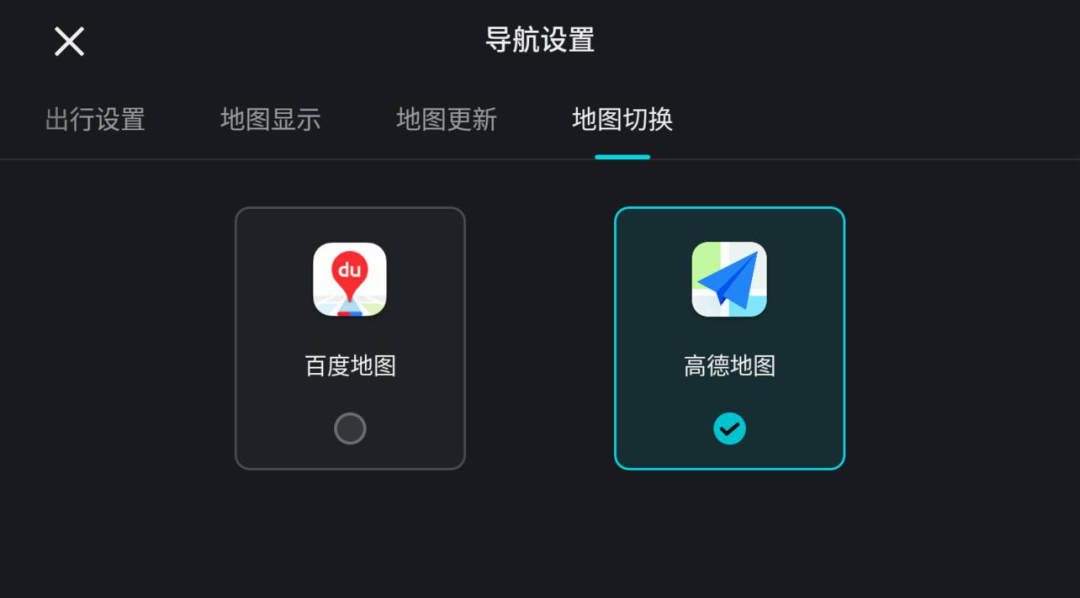
Task: Open the 地图显示 tab
Action: pos(271,120)
